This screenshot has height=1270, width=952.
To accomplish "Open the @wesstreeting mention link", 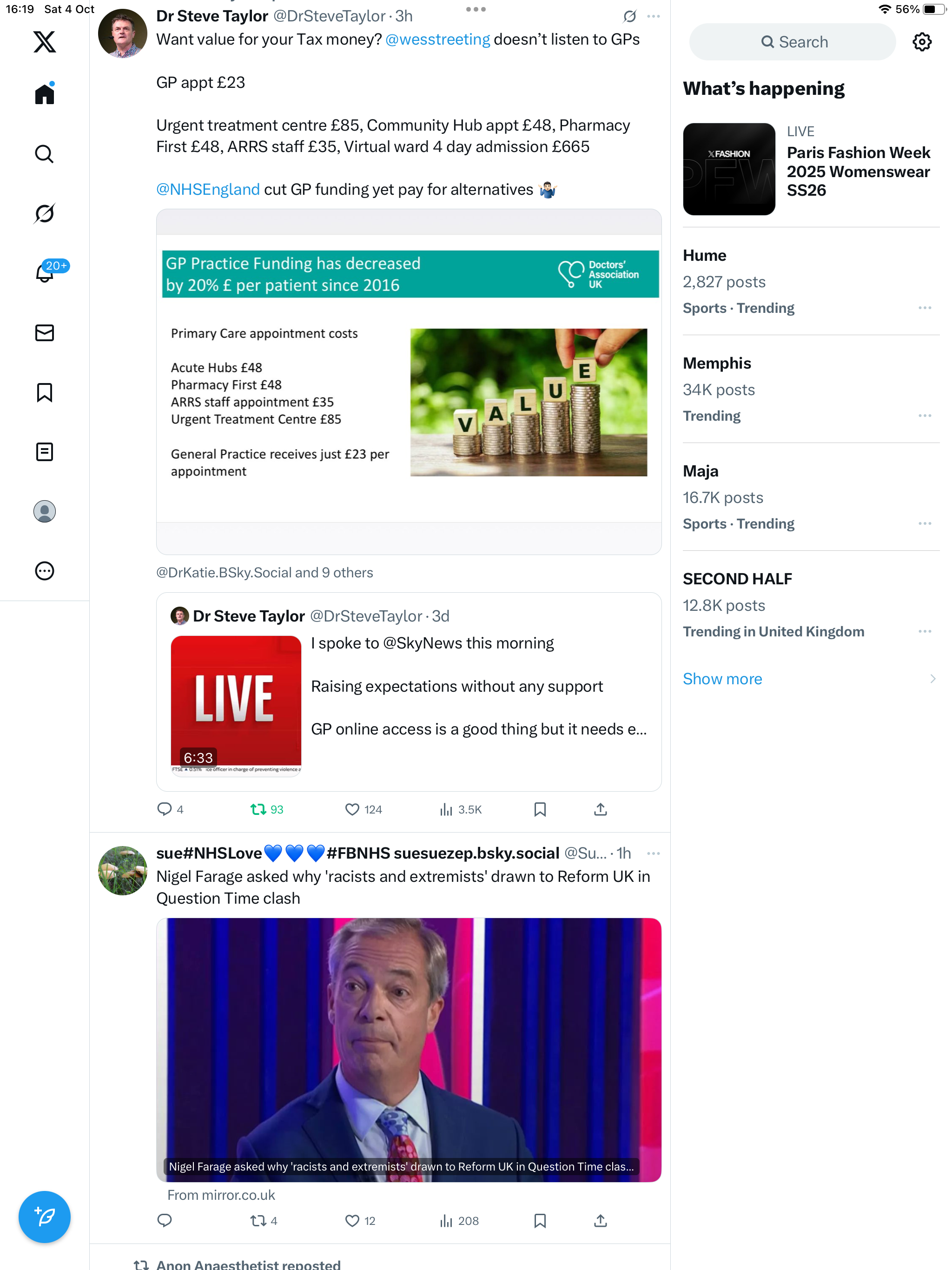I will [437, 40].
